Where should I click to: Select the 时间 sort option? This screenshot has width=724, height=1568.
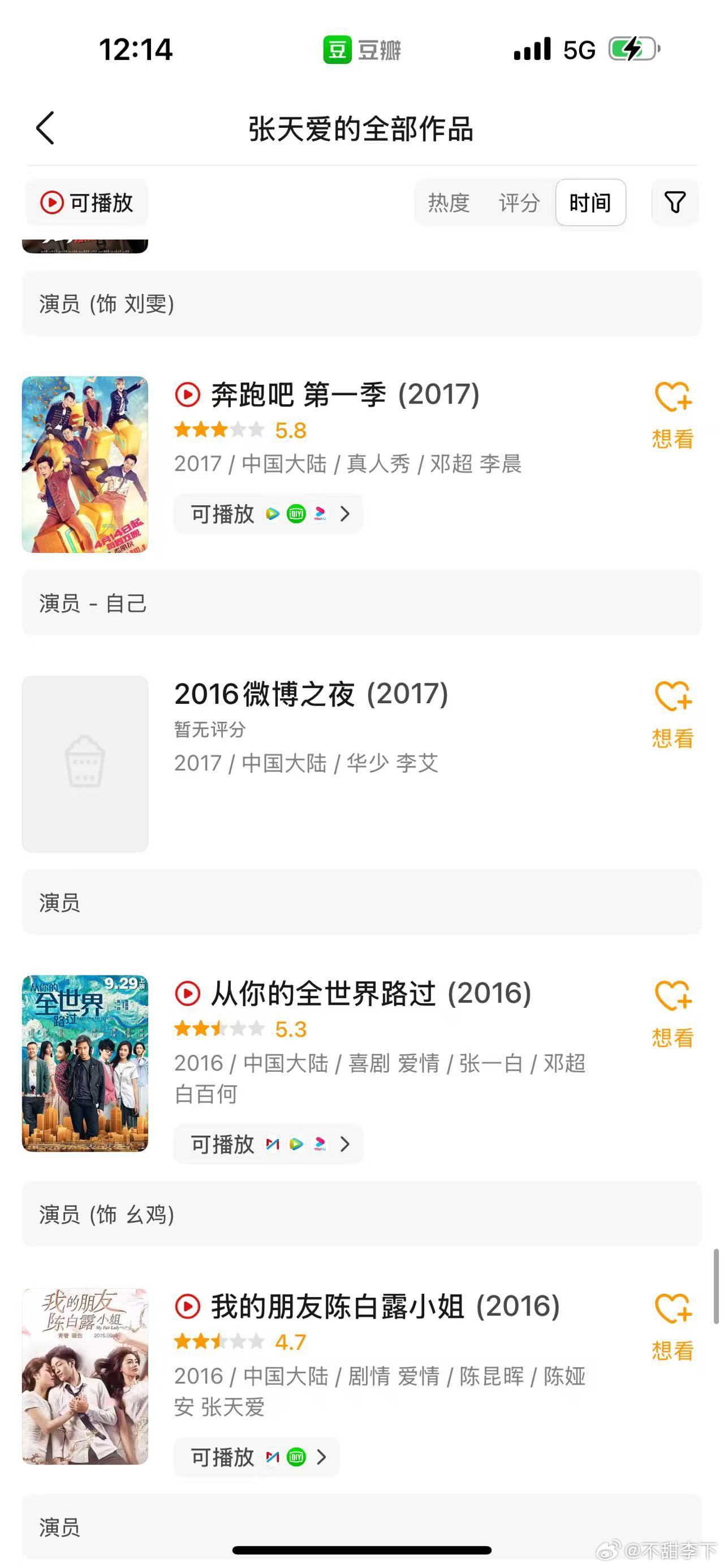590,203
